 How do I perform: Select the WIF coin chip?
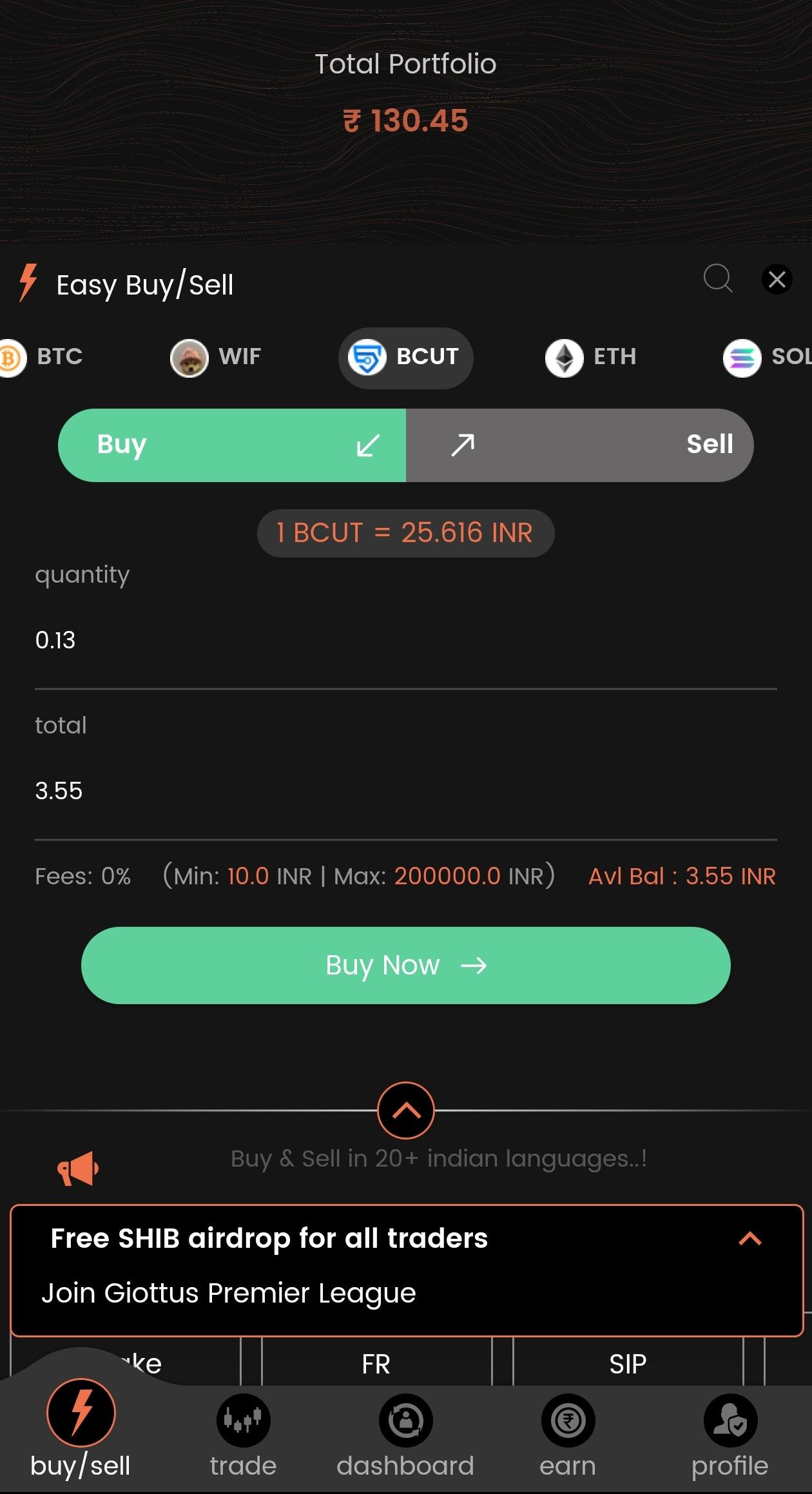tap(216, 357)
